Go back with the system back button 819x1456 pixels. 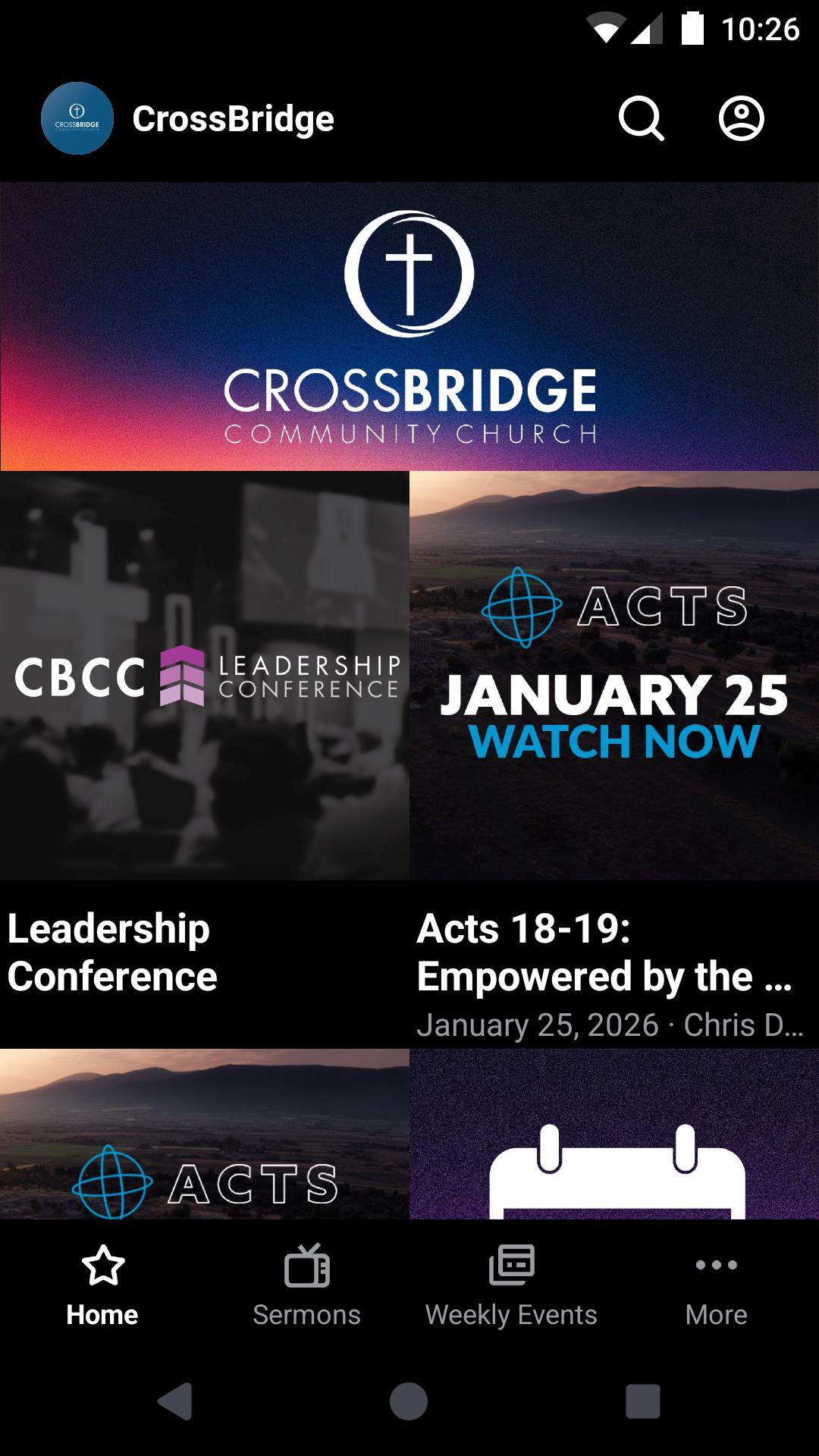pos(176,1401)
